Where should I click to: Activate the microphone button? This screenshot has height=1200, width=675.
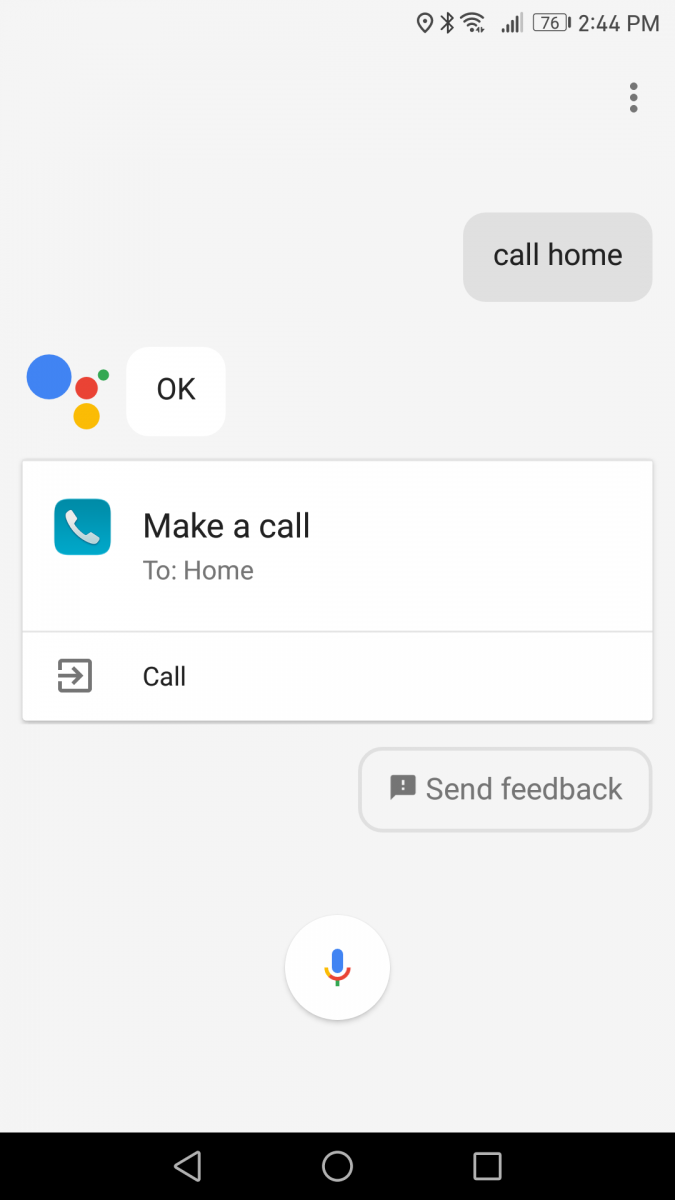point(337,967)
